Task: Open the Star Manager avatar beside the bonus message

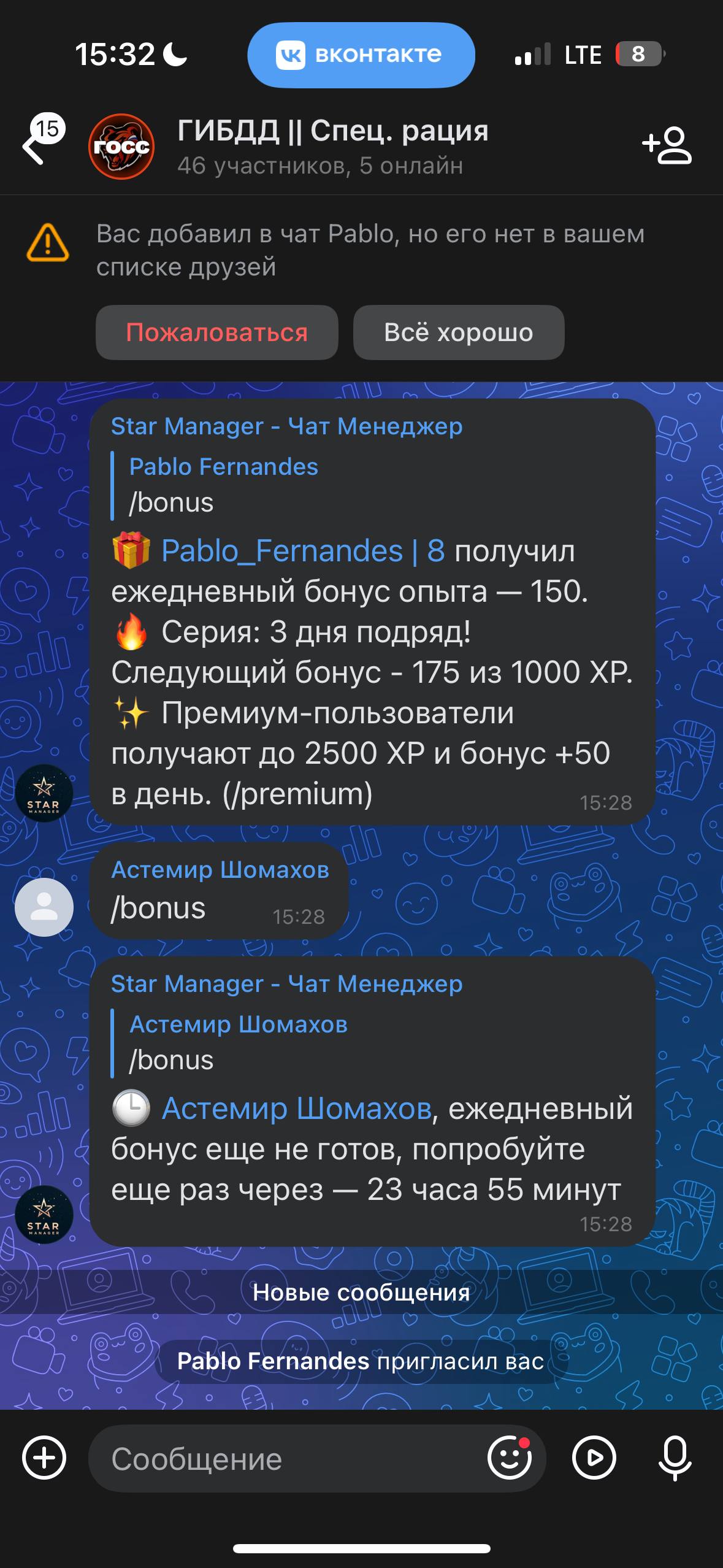Action: coord(44,793)
